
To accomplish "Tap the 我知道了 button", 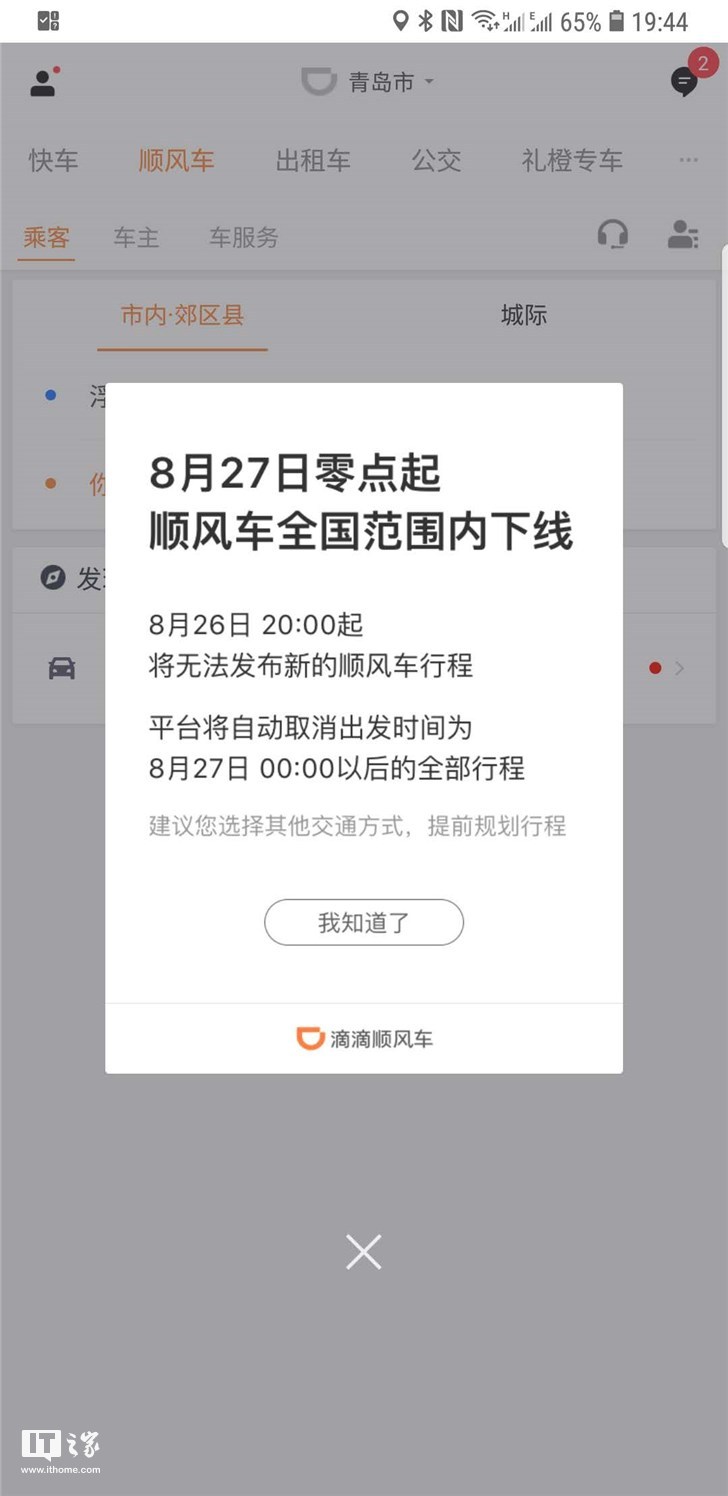I will pos(364,922).
